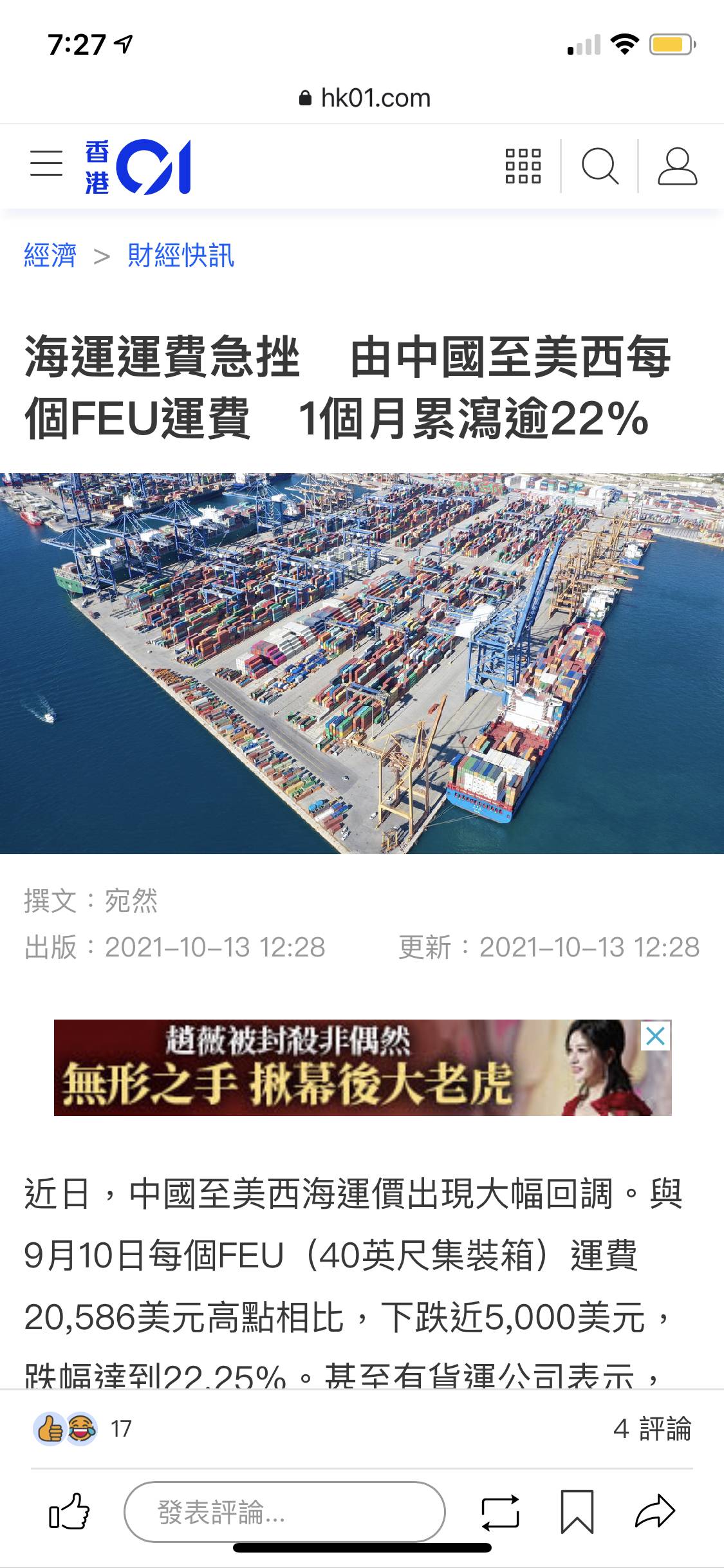The image size is (724, 1568).
Task: Open the user account profile
Action: pos(677,166)
